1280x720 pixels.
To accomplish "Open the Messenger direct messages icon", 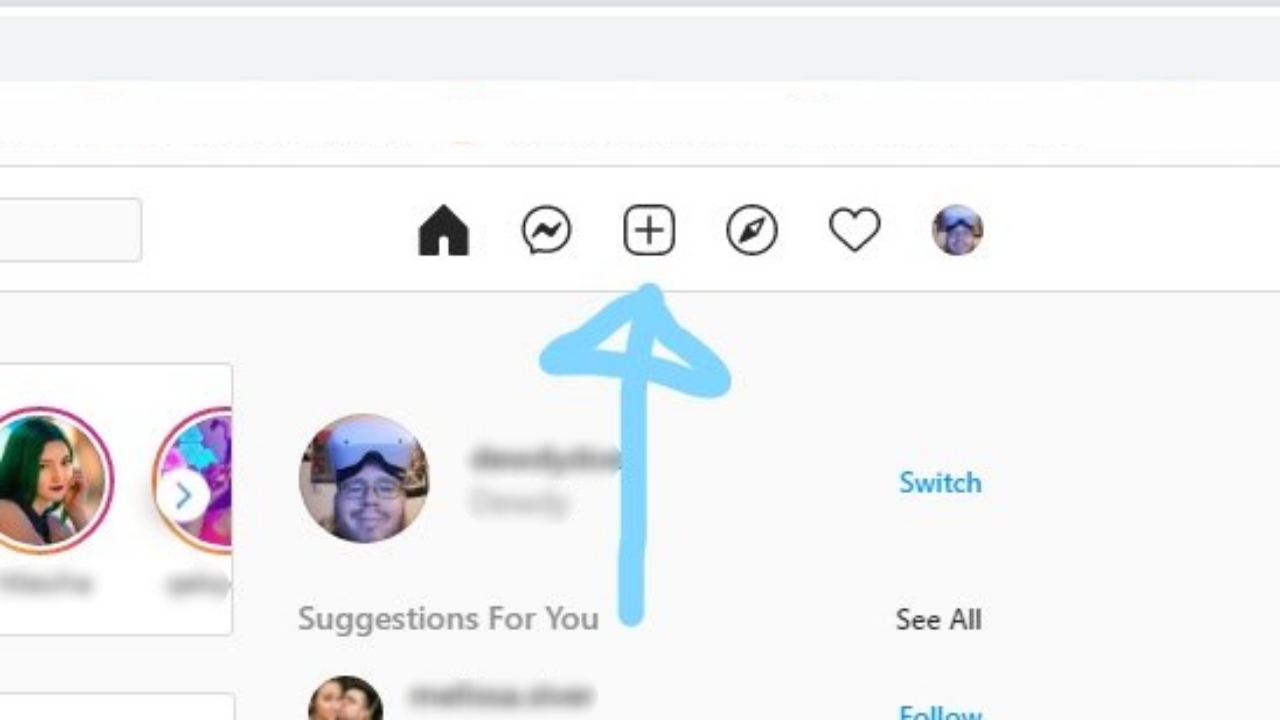I will coord(546,231).
